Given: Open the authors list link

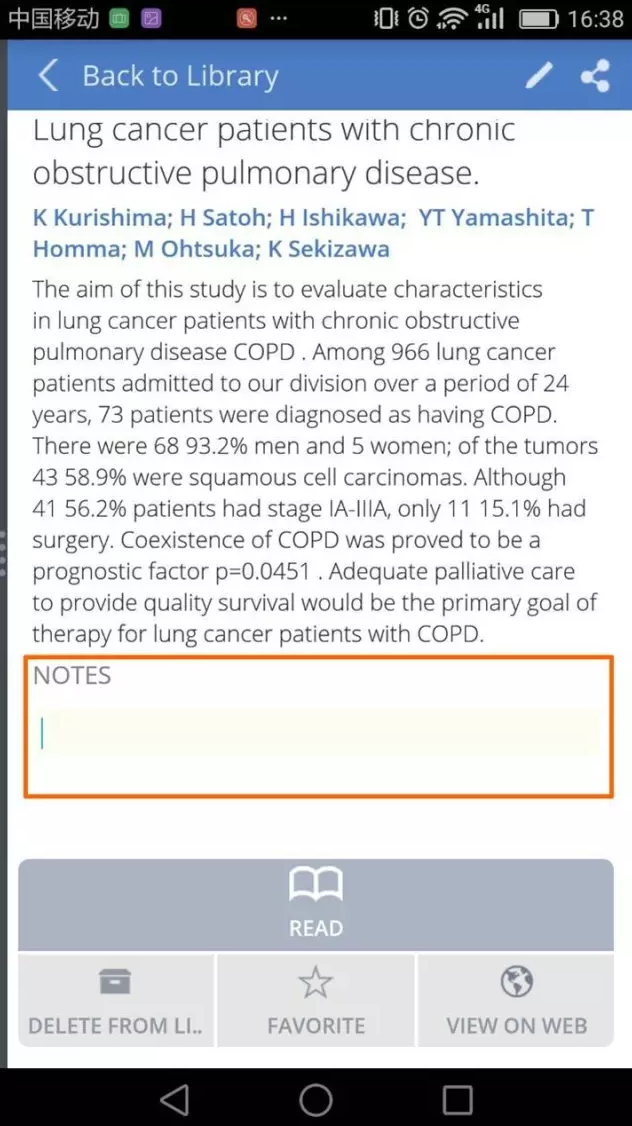Looking at the screenshot, I should [x=314, y=233].
